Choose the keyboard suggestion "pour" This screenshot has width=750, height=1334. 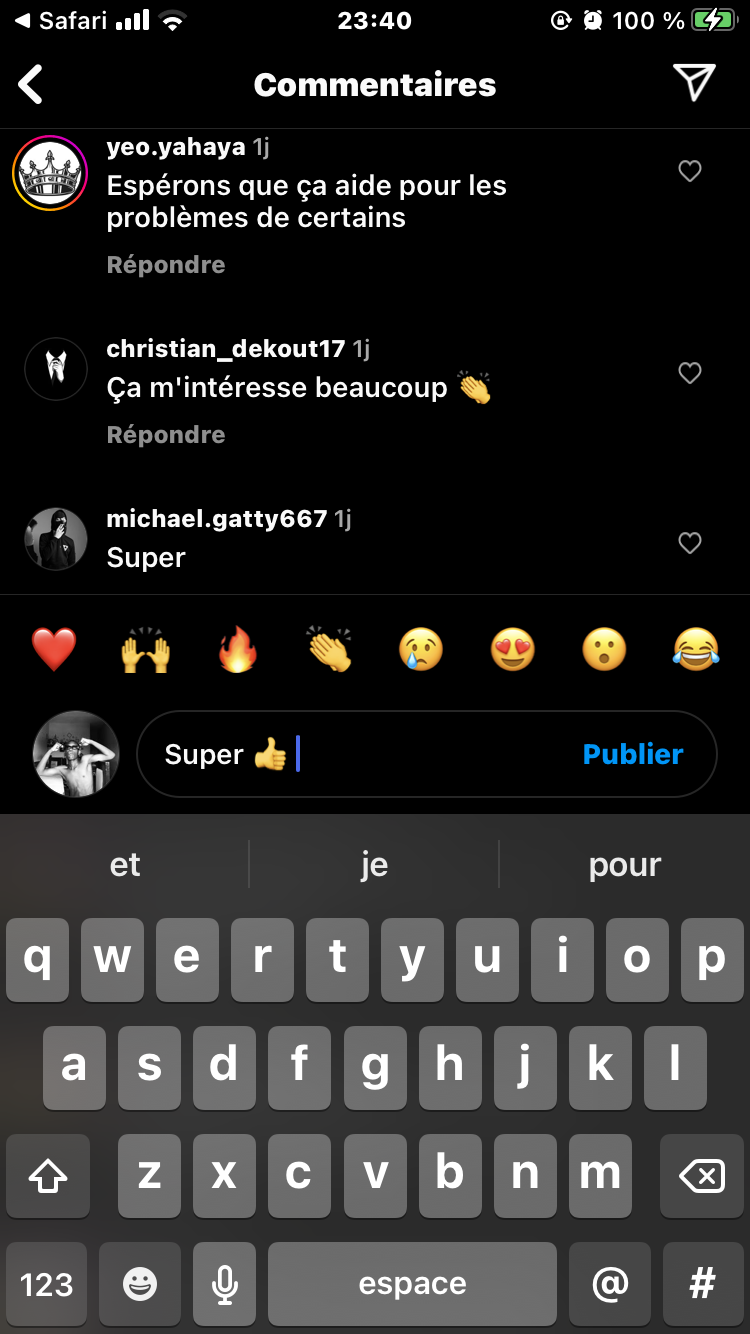pyautogui.click(x=625, y=865)
